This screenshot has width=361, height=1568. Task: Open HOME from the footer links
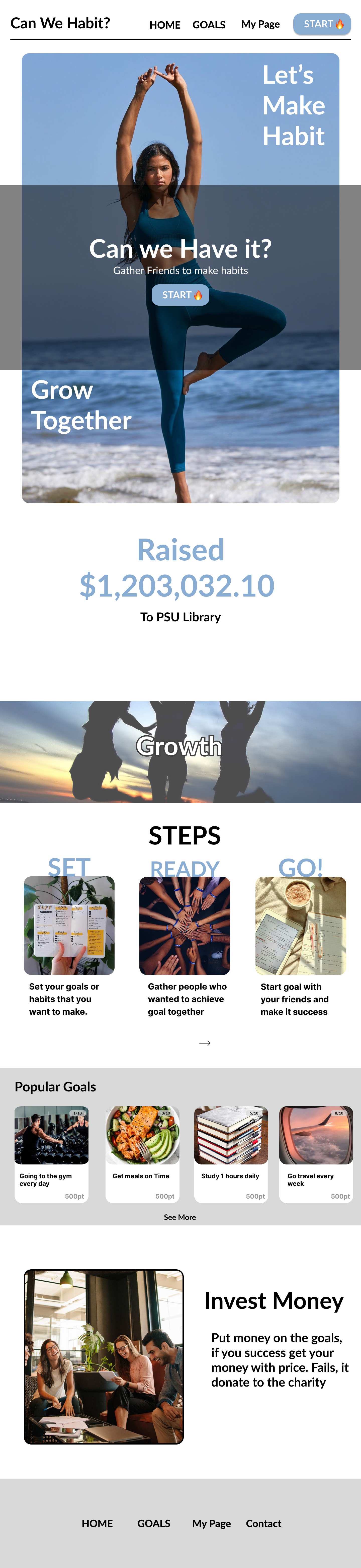(x=97, y=1524)
